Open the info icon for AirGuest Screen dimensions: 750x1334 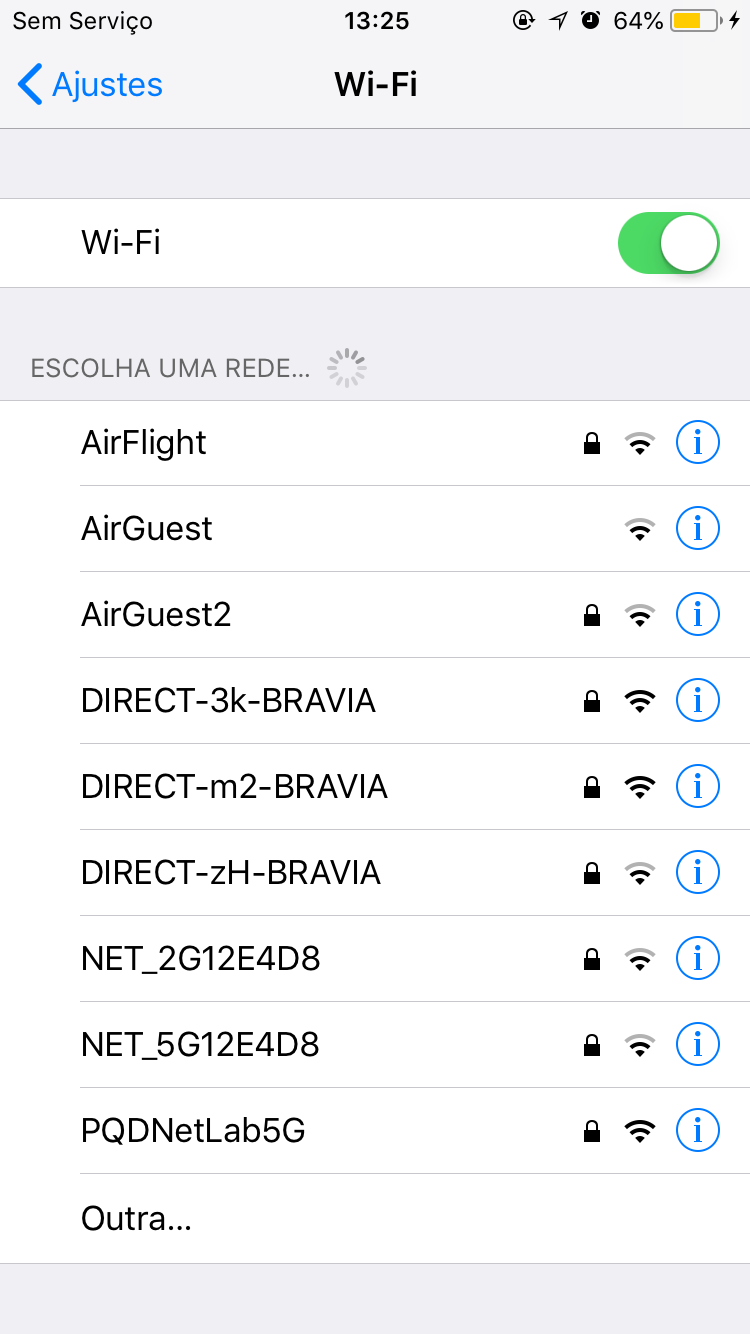697,528
